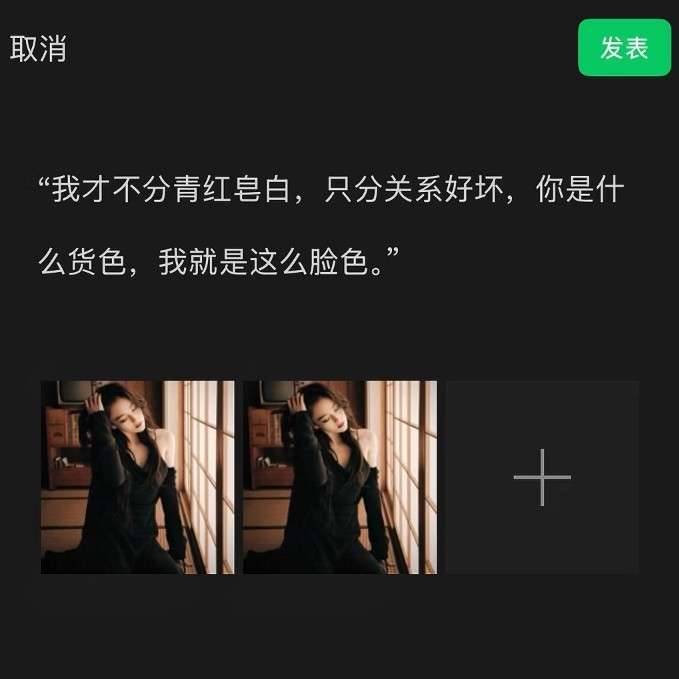Tap 取消 to cancel the post
Image resolution: width=679 pixels, height=679 pixels.
pos(38,48)
